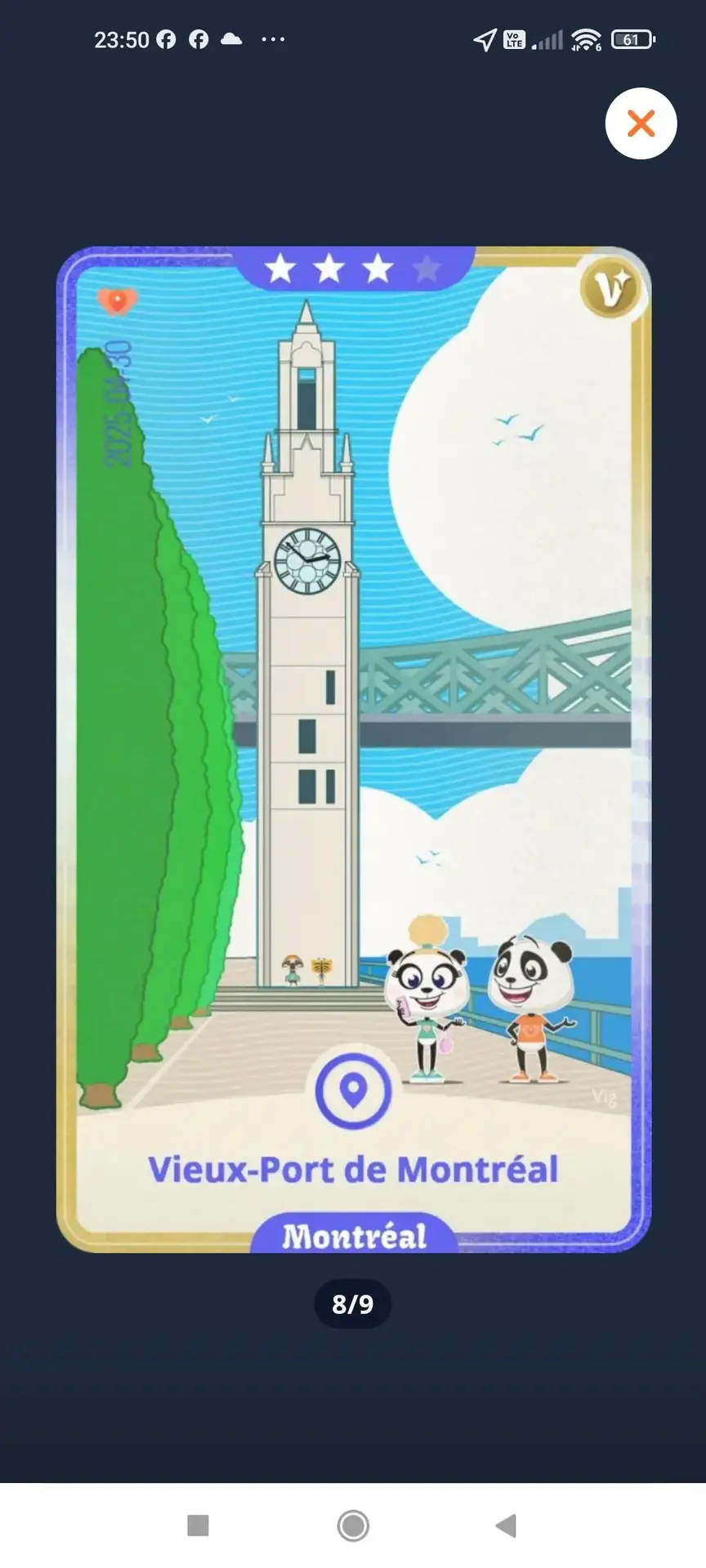
Task: Open the location pin on the card
Action: (x=353, y=1091)
